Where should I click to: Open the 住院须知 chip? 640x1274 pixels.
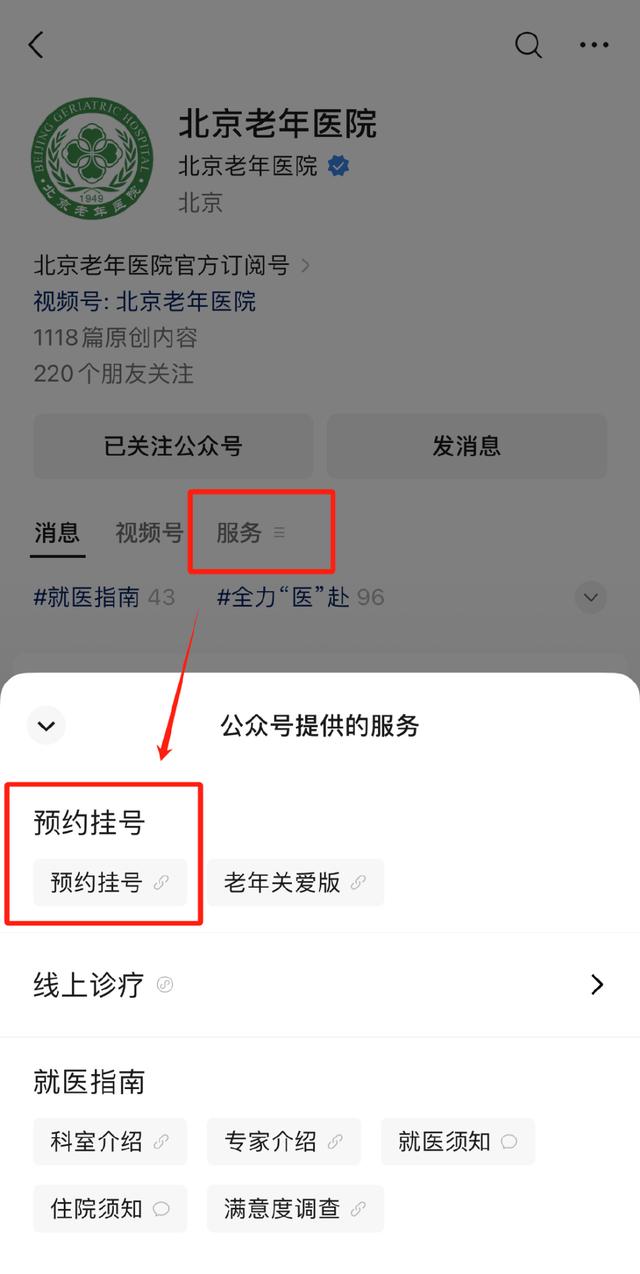(110, 1209)
